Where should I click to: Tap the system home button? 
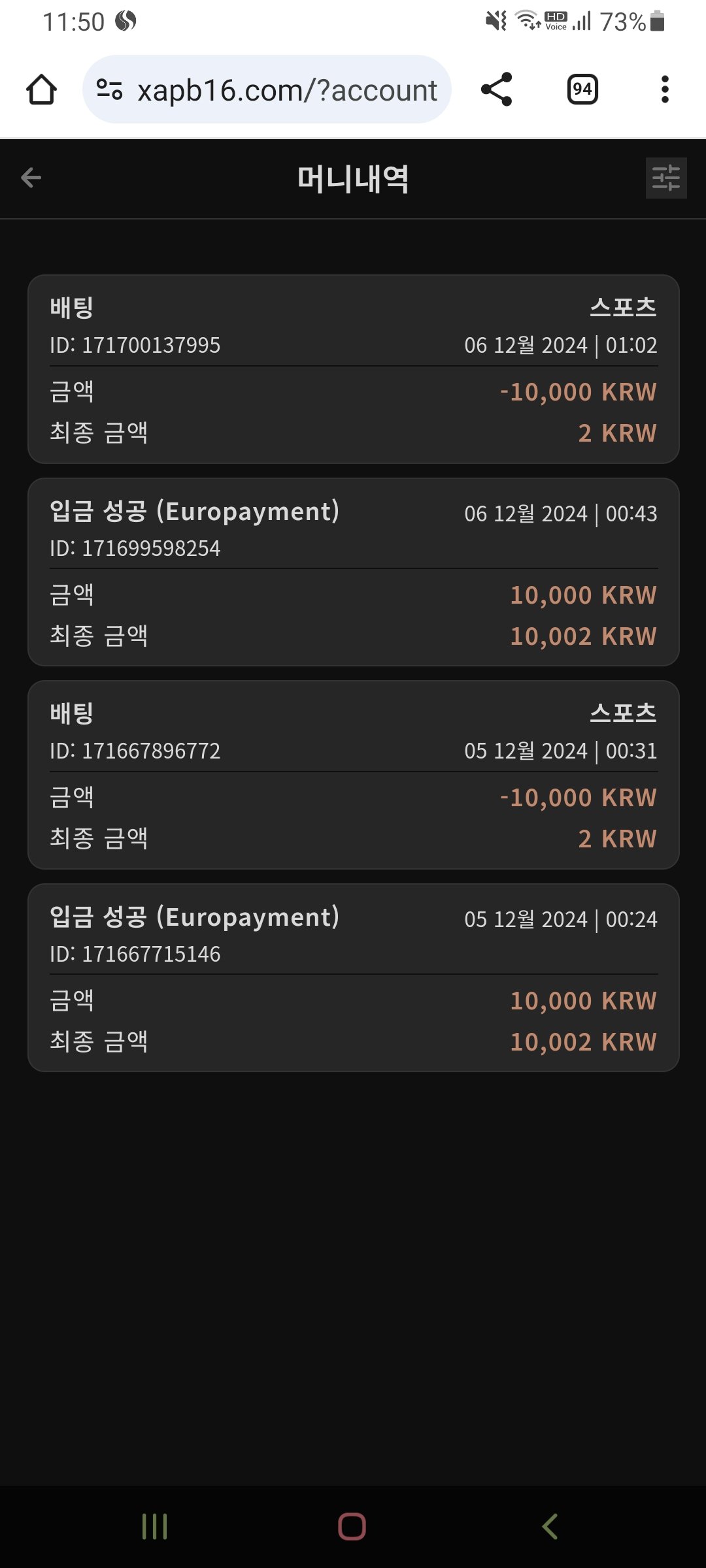(352, 1527)
